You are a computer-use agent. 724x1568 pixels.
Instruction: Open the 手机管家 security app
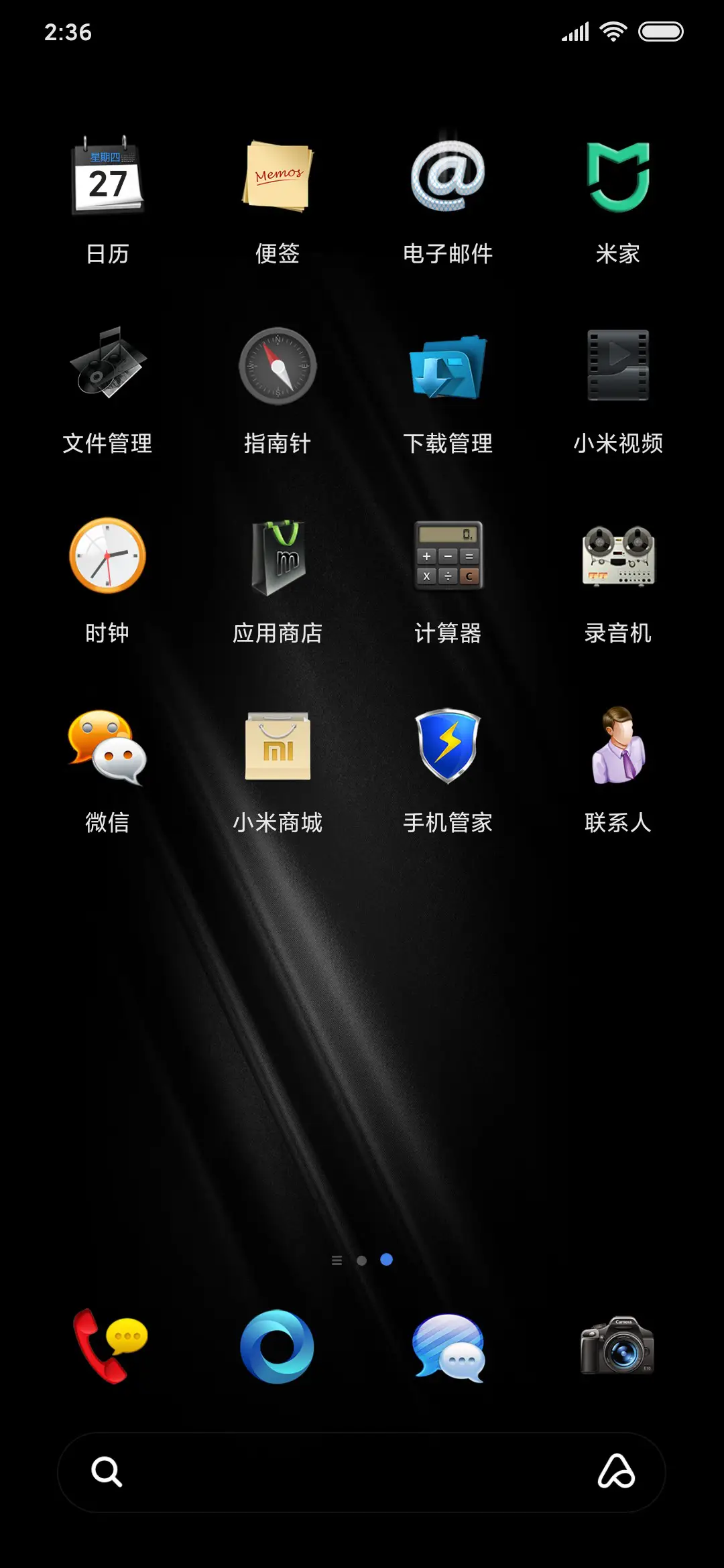pyautogui.click(x=448, y=747)
